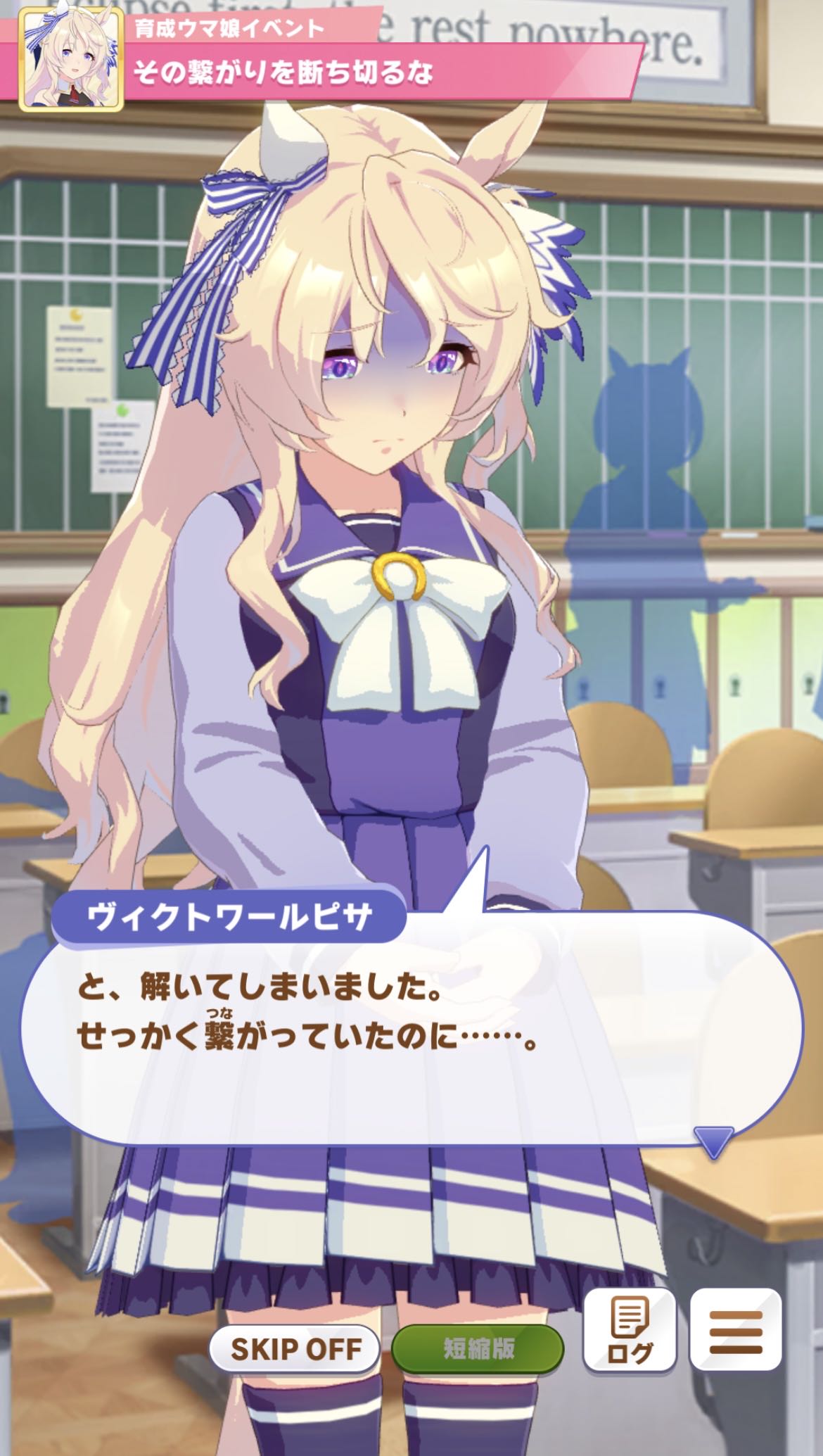
Task: Toggle the SKIP OFF button
Action: [295, 1348]
